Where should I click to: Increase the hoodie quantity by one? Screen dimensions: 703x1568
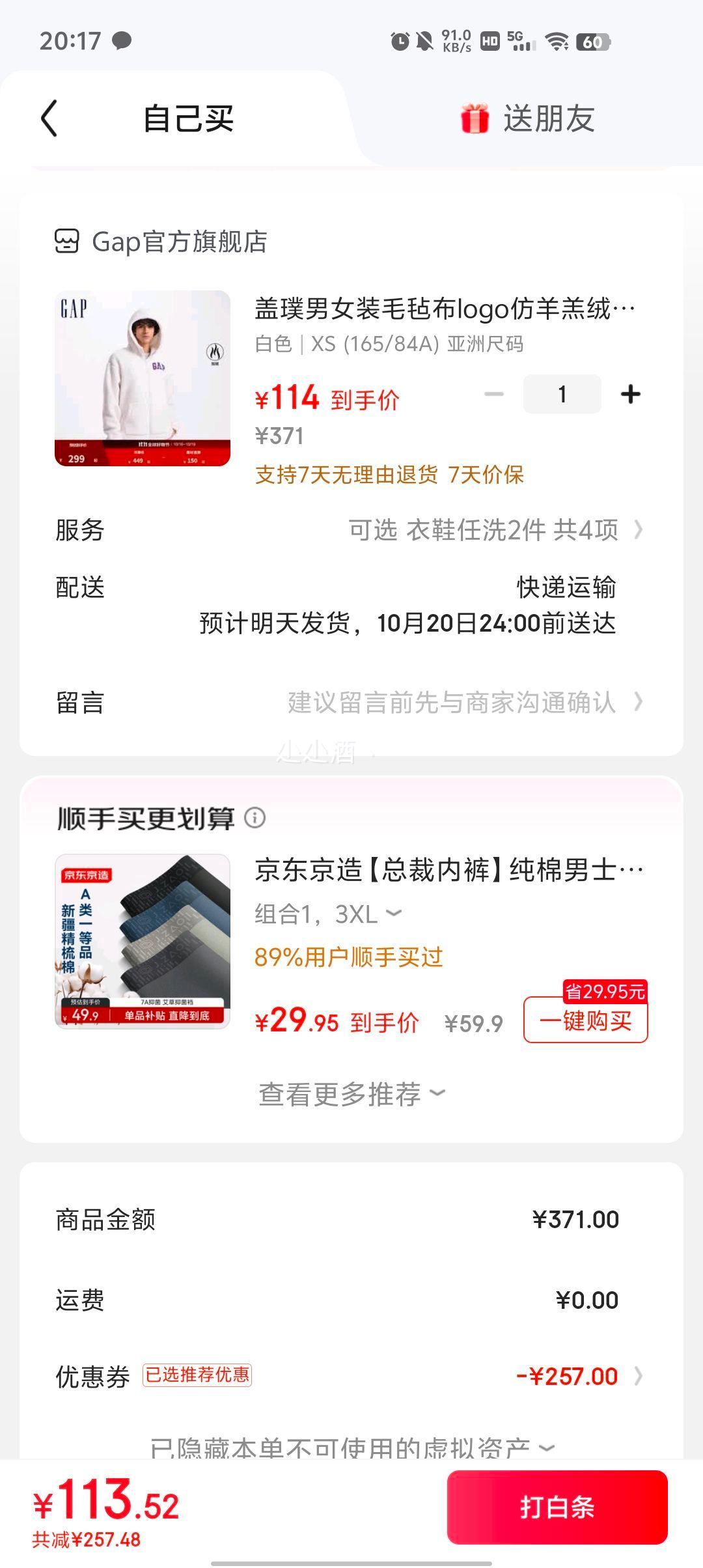(630, 394)
